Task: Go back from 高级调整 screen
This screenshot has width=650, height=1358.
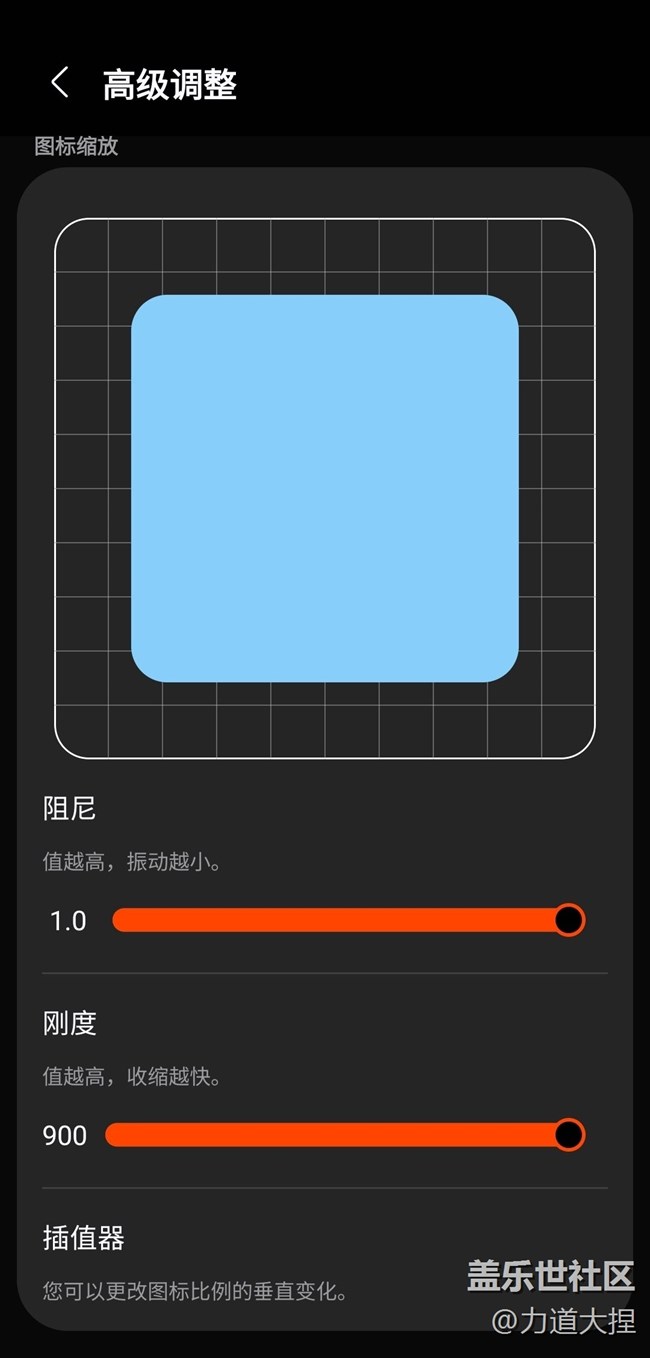Action: tap(60, 83)
